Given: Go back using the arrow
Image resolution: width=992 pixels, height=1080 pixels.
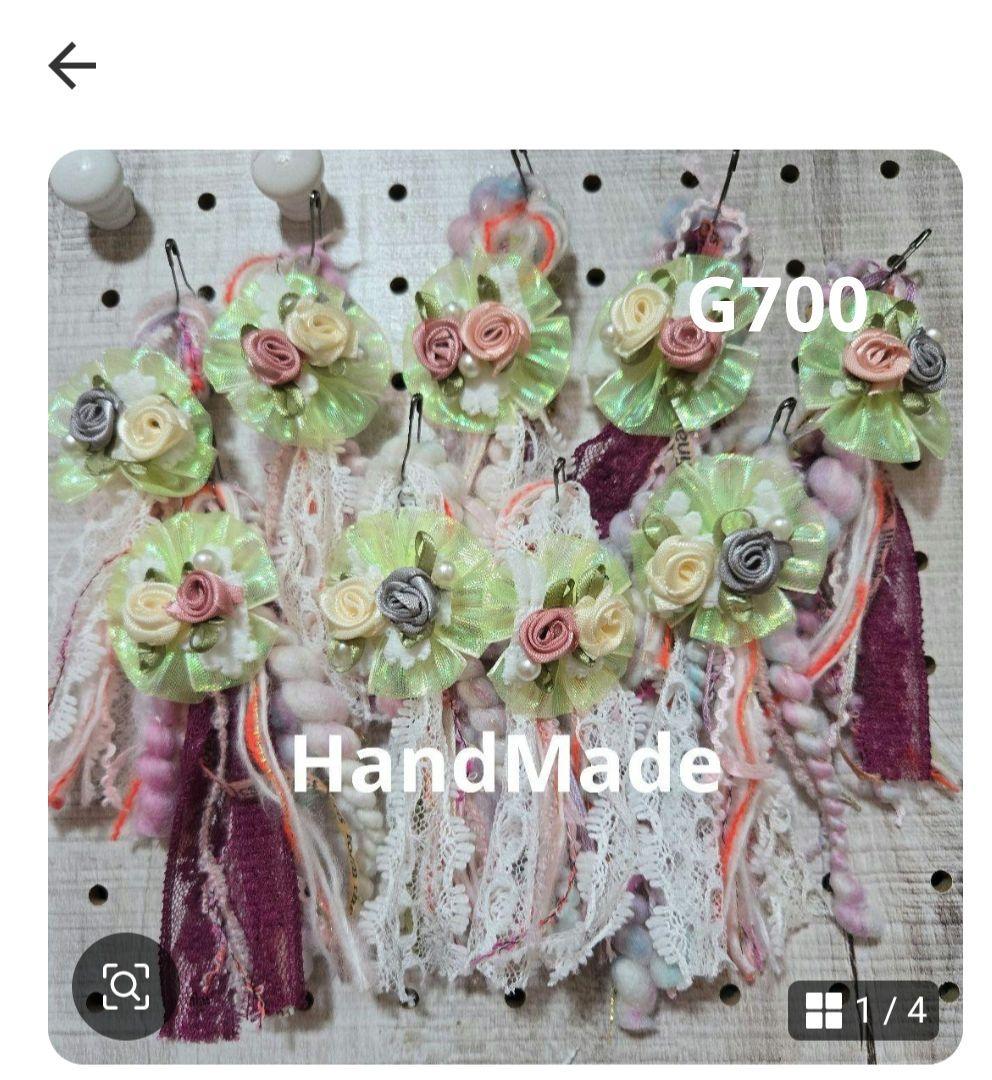Looking at the screenshot, I should (72, 67).
